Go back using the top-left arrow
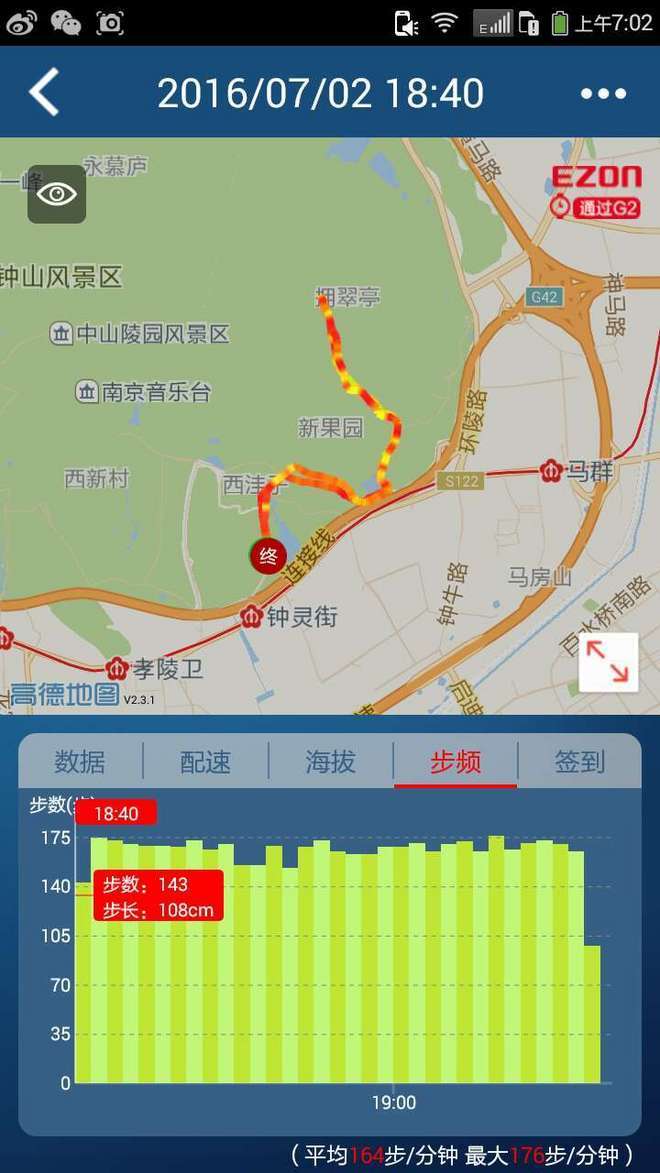 [x=43, y=93]
